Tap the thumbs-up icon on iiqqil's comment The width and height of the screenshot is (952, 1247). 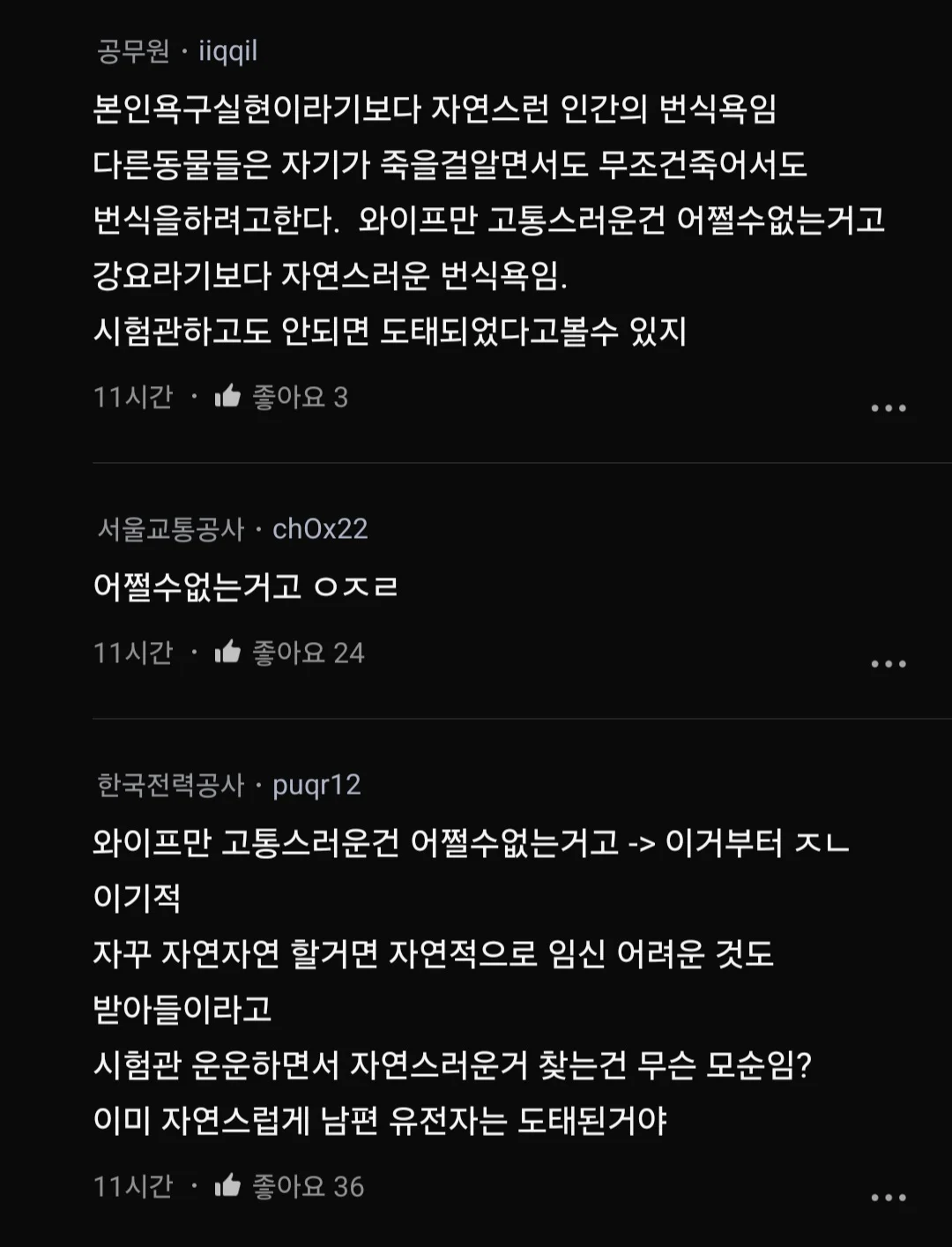228,398
